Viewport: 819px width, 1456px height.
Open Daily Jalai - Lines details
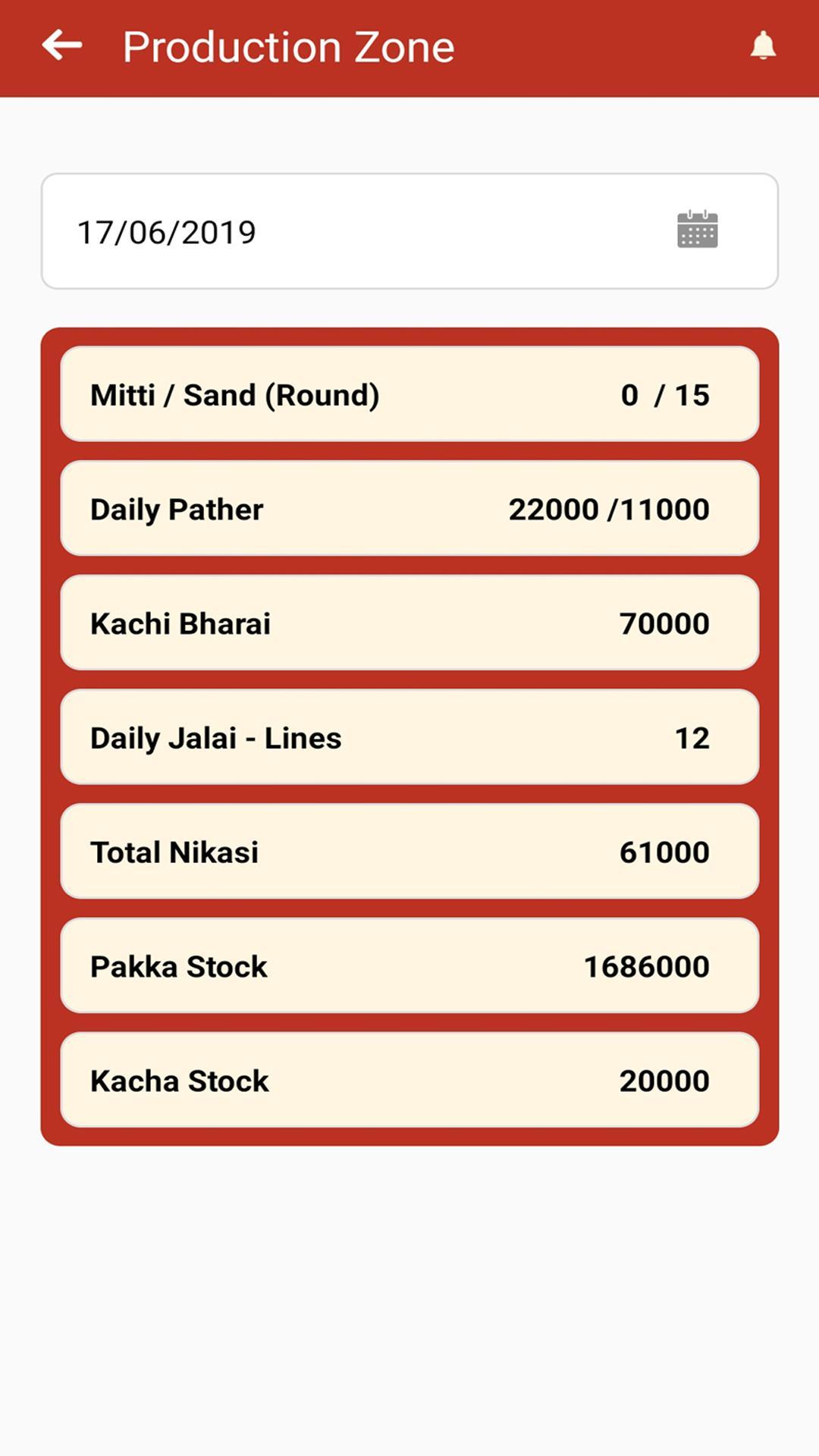pos(409,738)
